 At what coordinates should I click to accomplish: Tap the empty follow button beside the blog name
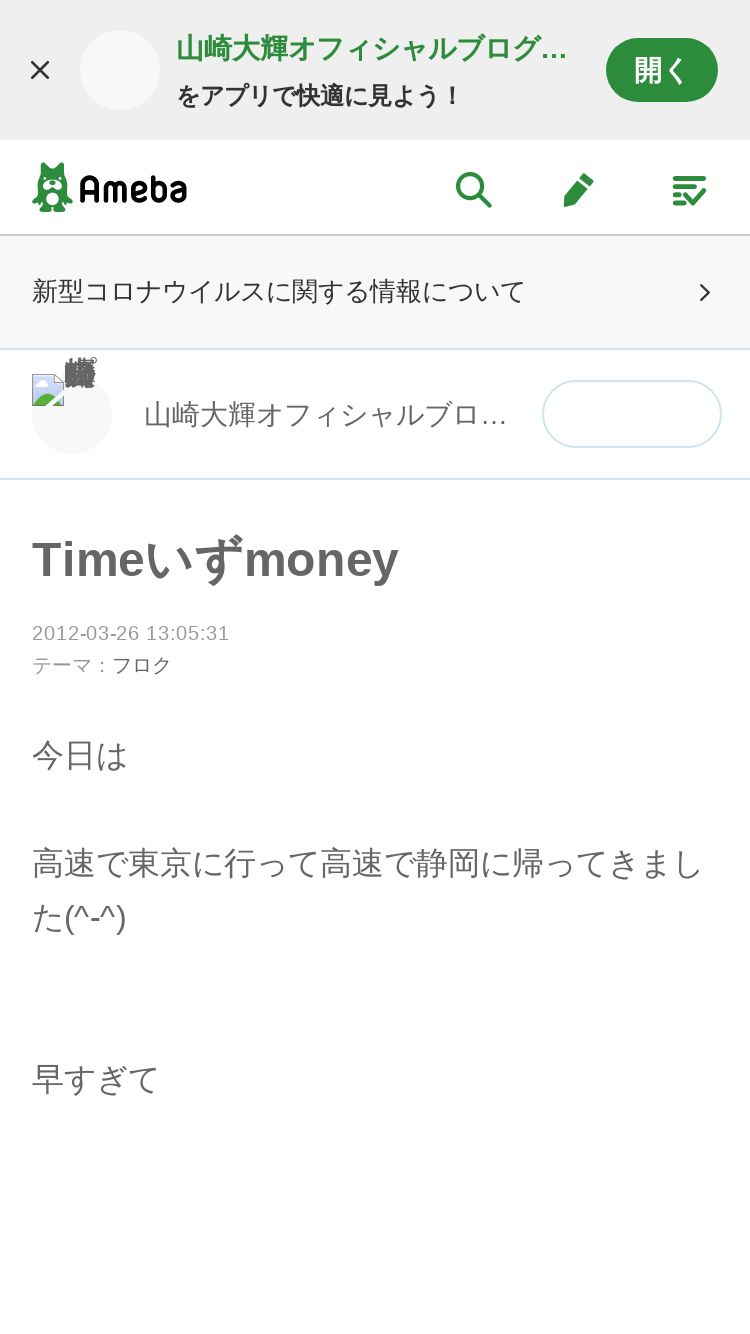[632, 414]
